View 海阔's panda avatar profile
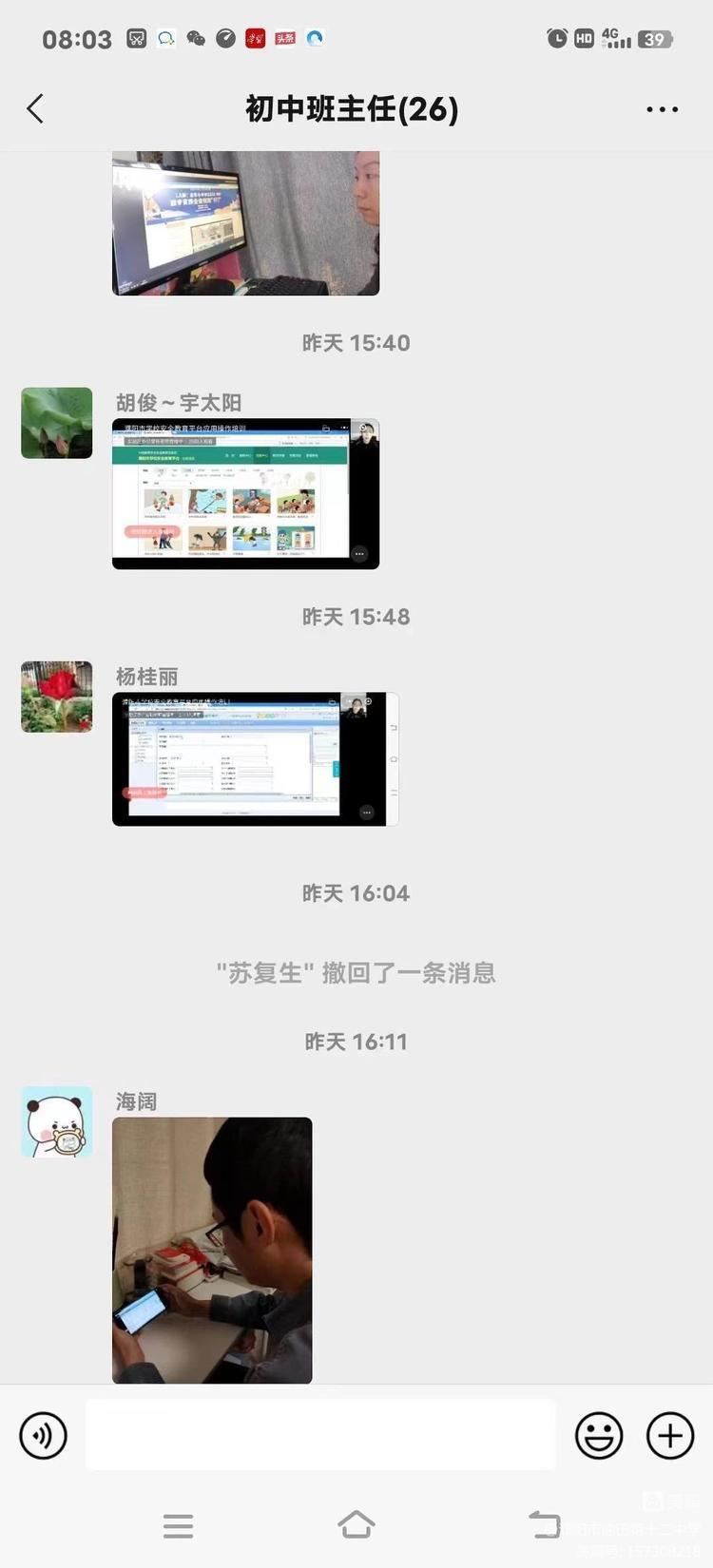 coord(57,1122)
